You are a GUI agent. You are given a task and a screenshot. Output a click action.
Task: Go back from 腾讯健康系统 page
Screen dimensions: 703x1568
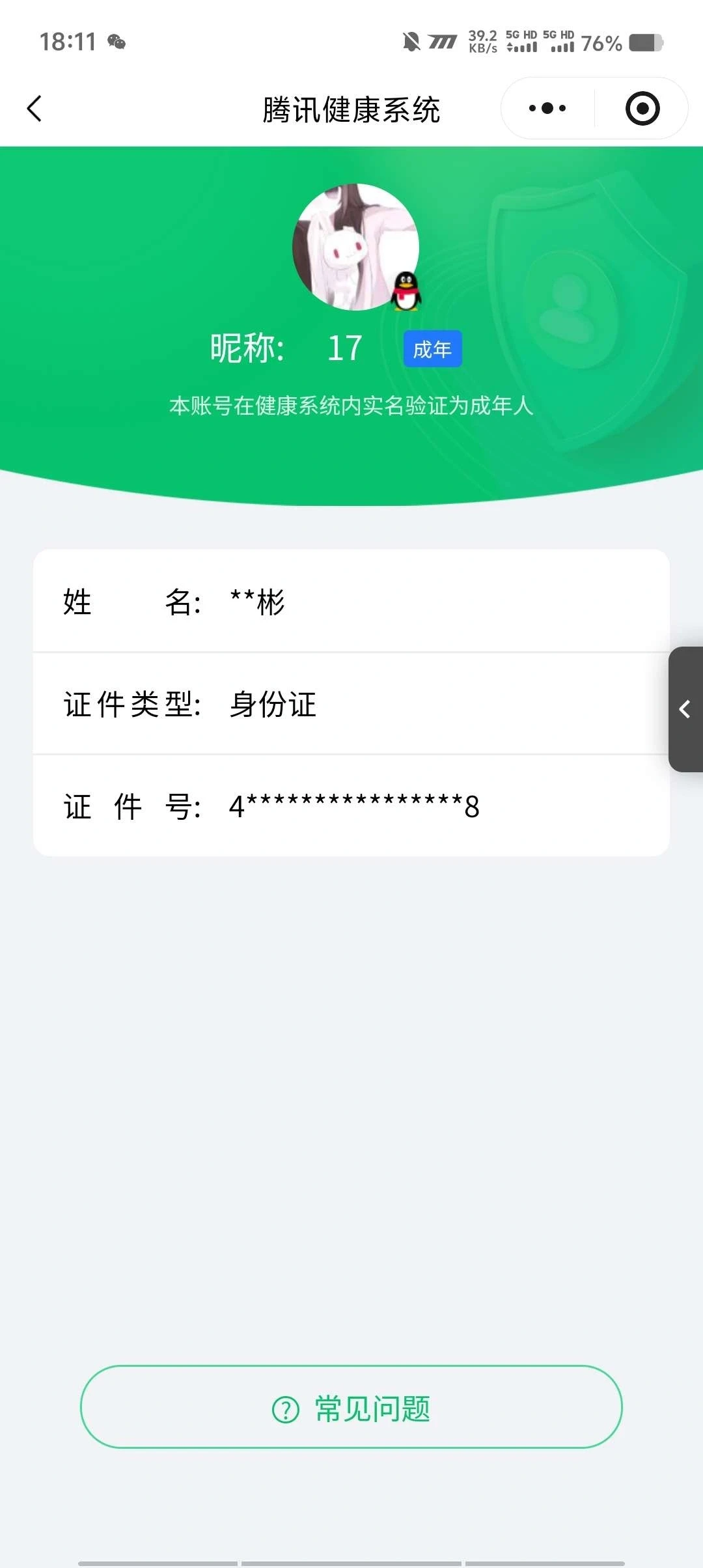pos(35,109)
